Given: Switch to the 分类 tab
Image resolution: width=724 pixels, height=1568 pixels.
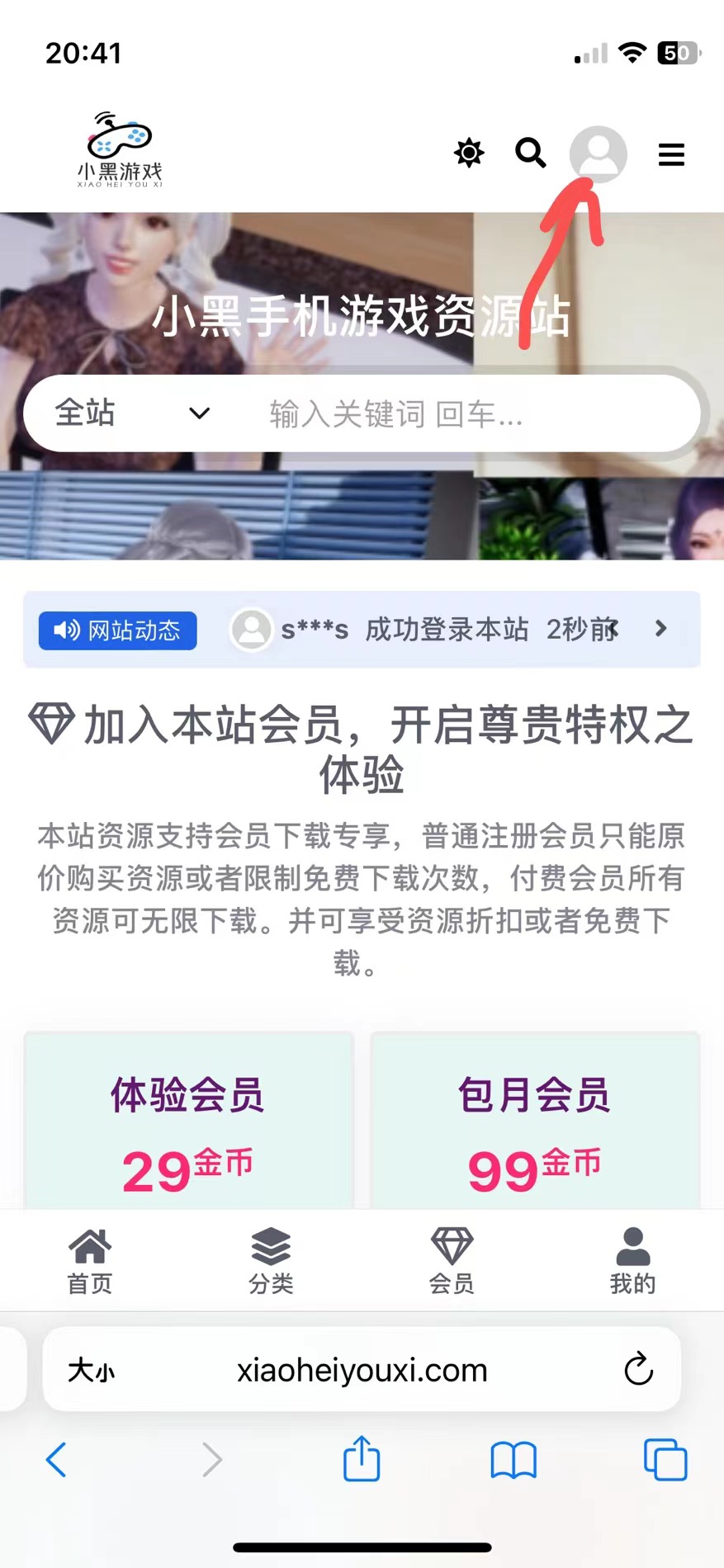Looking at the screenshot, I should (271, 1260).
